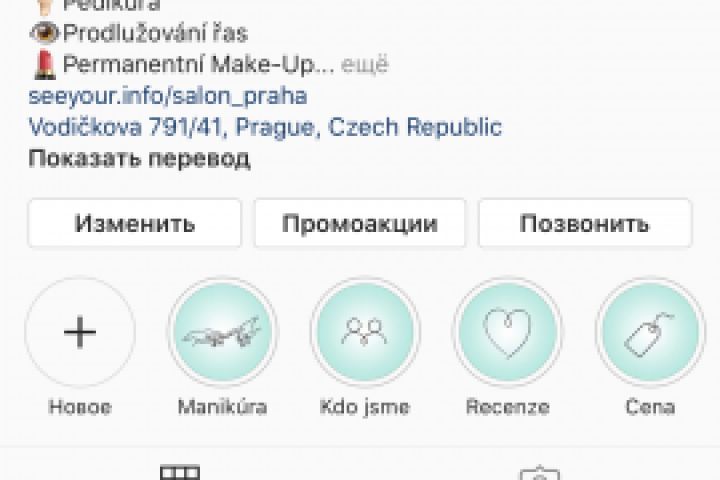Viewport: 720px width, 480px height.
Task: Open the Cena highlight
Action: point(650,333)
